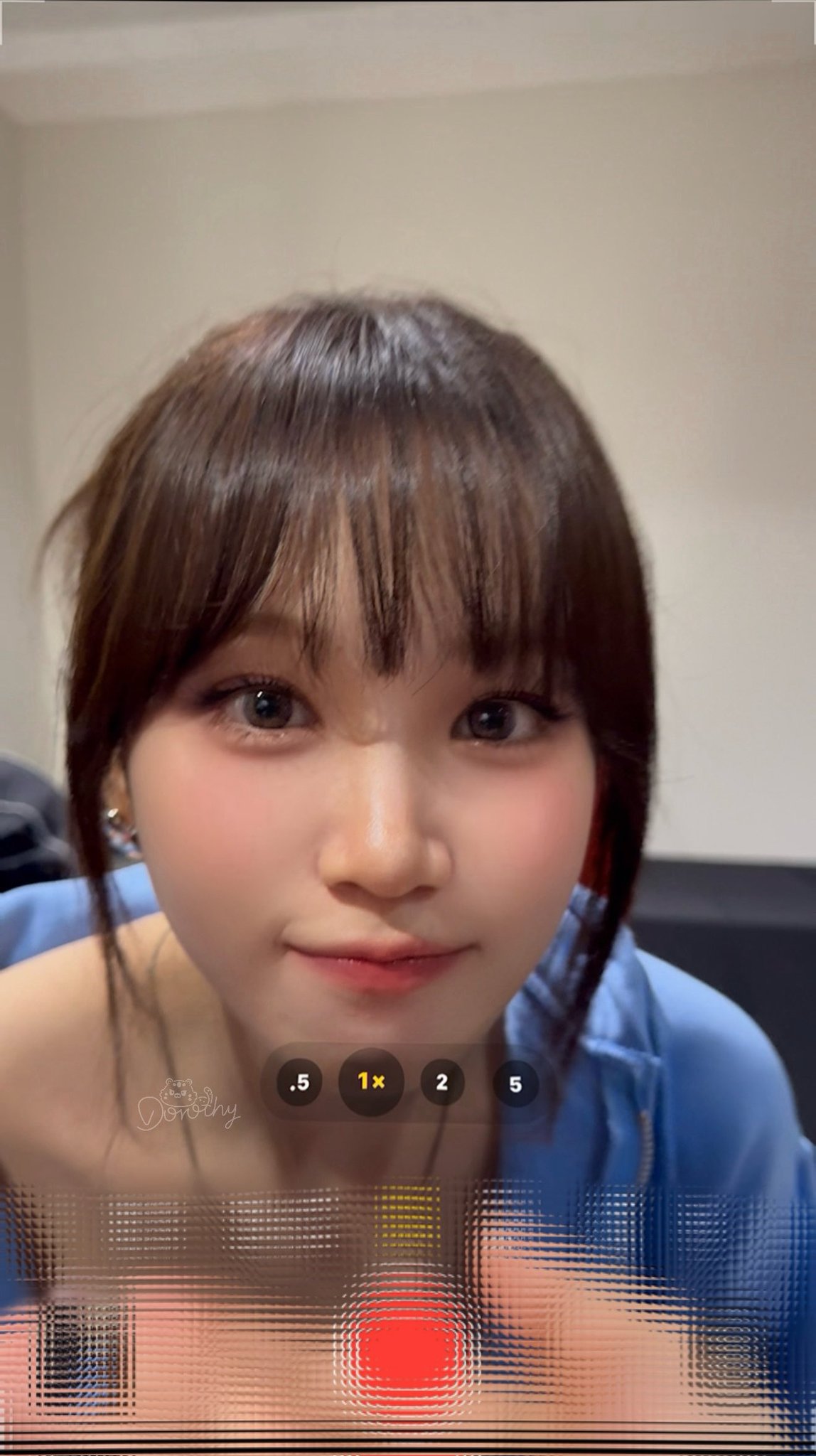Select the 1x zoom level

pyautogui.click(x=371, y=1082)
